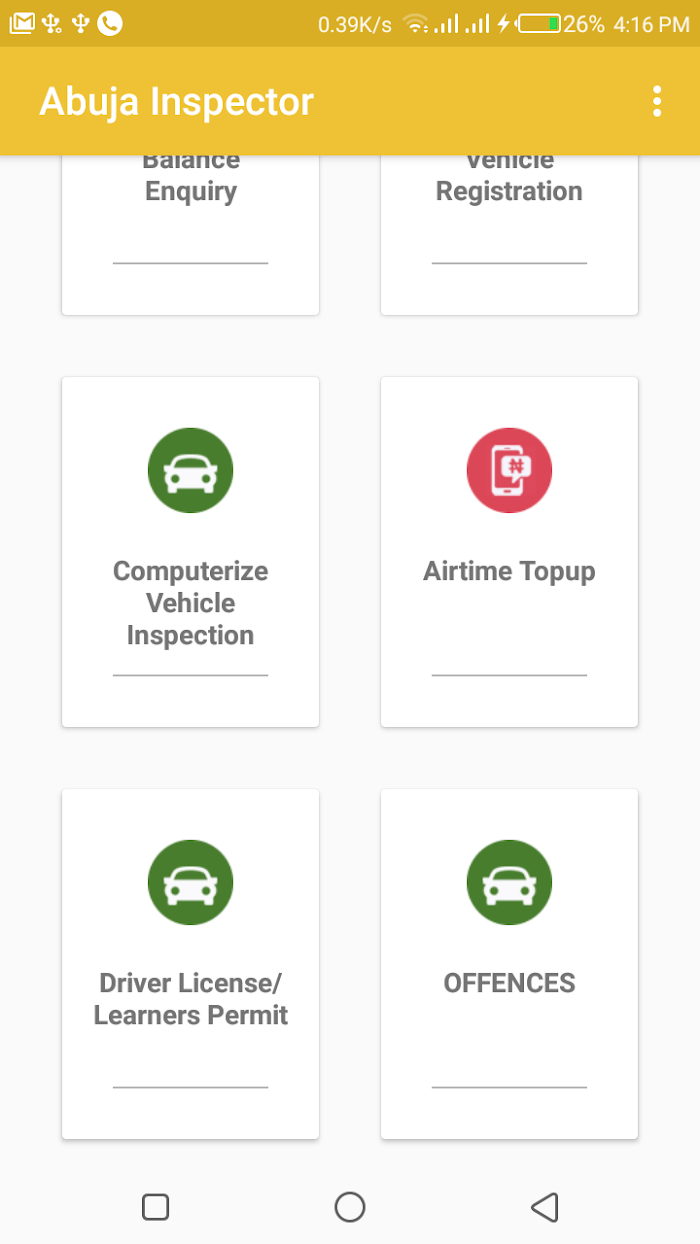
Task: Open the overflow menu in the app bar
Action: click(657, 102)
